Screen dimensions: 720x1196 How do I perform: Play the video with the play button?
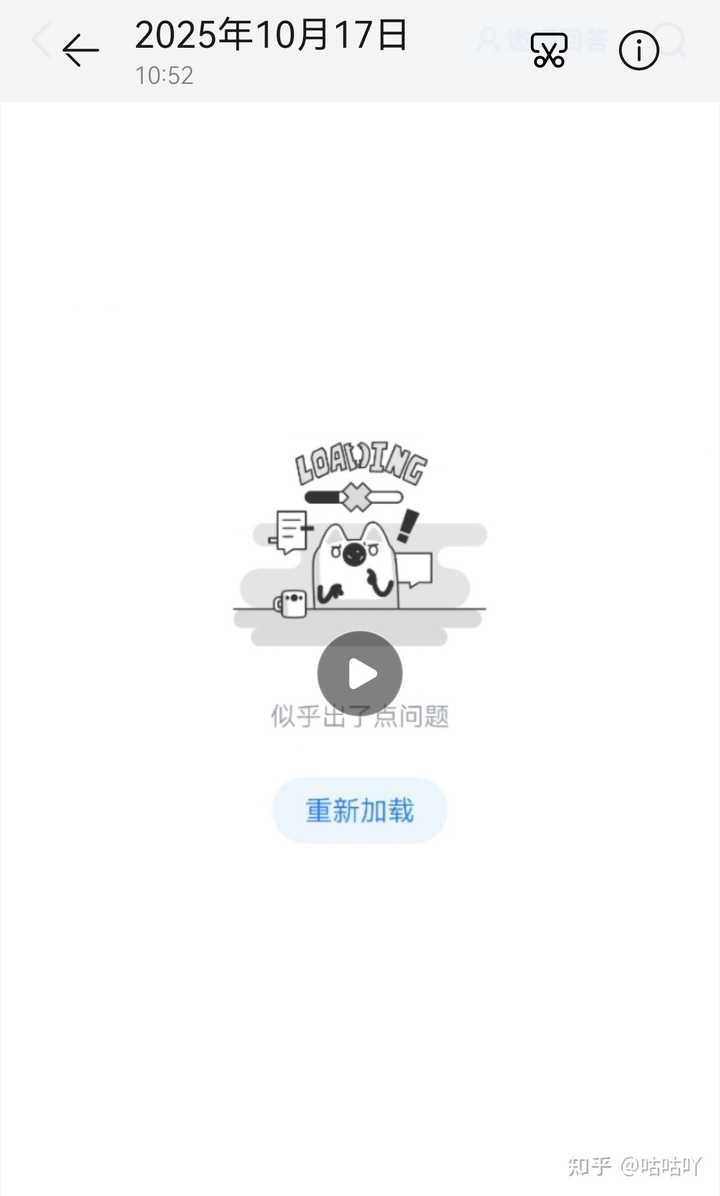[x=360, y=674]
